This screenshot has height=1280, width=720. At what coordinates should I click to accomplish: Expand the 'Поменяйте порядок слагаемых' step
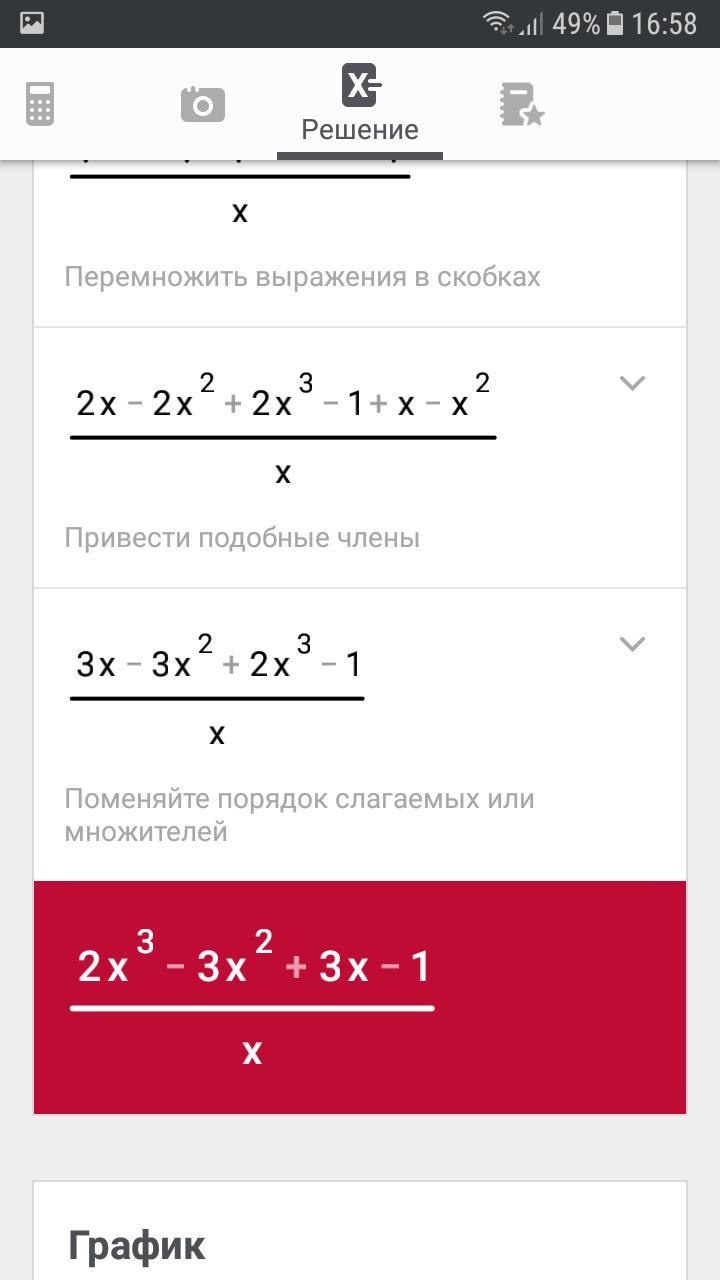(632, 644)
